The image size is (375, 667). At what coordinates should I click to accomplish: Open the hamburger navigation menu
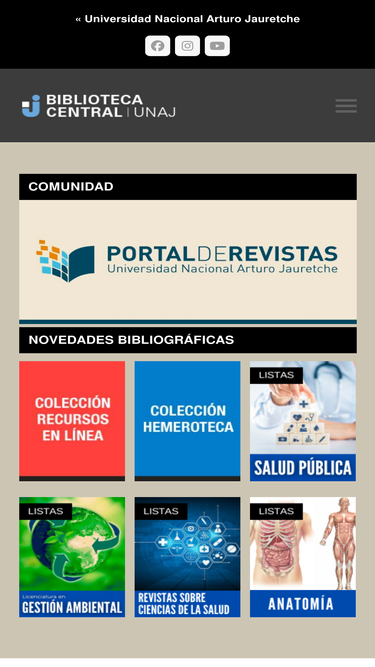point(346,105)
